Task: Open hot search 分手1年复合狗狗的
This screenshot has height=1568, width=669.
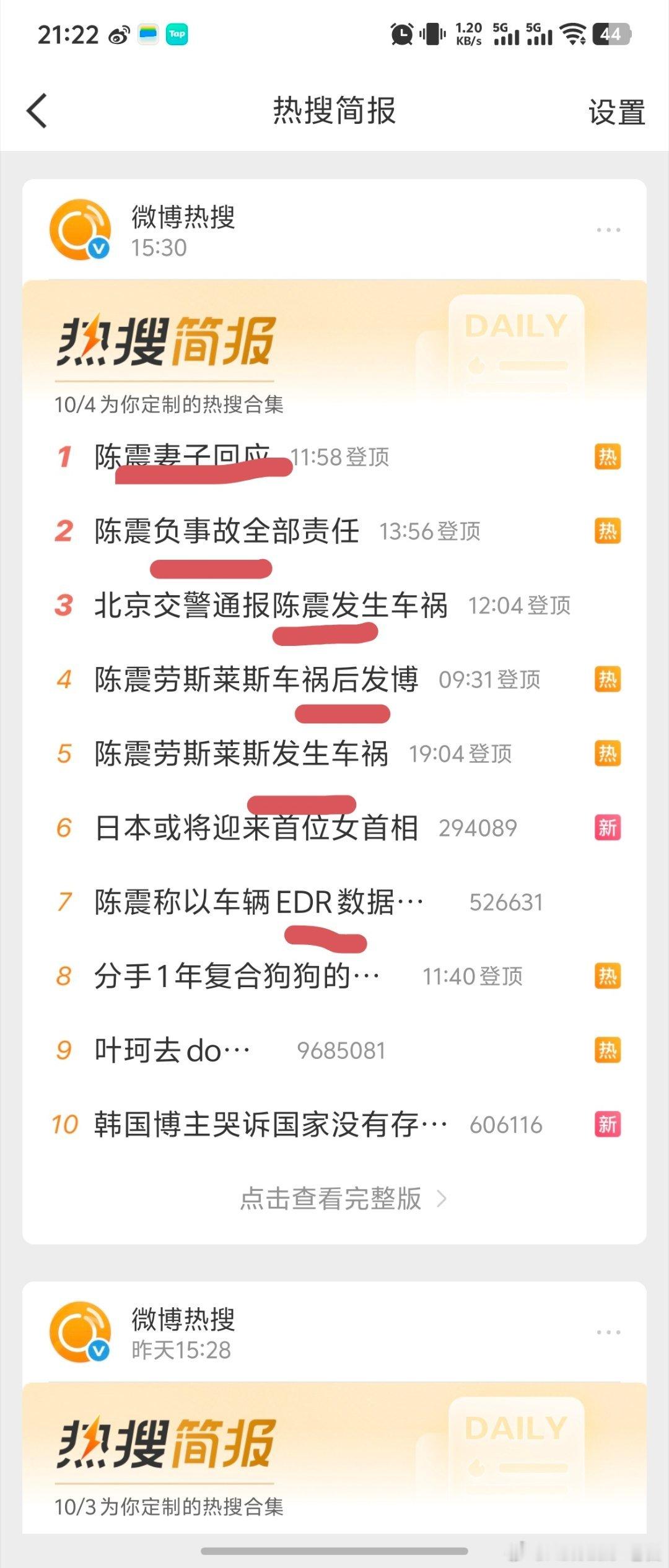Action: point(236,977)
